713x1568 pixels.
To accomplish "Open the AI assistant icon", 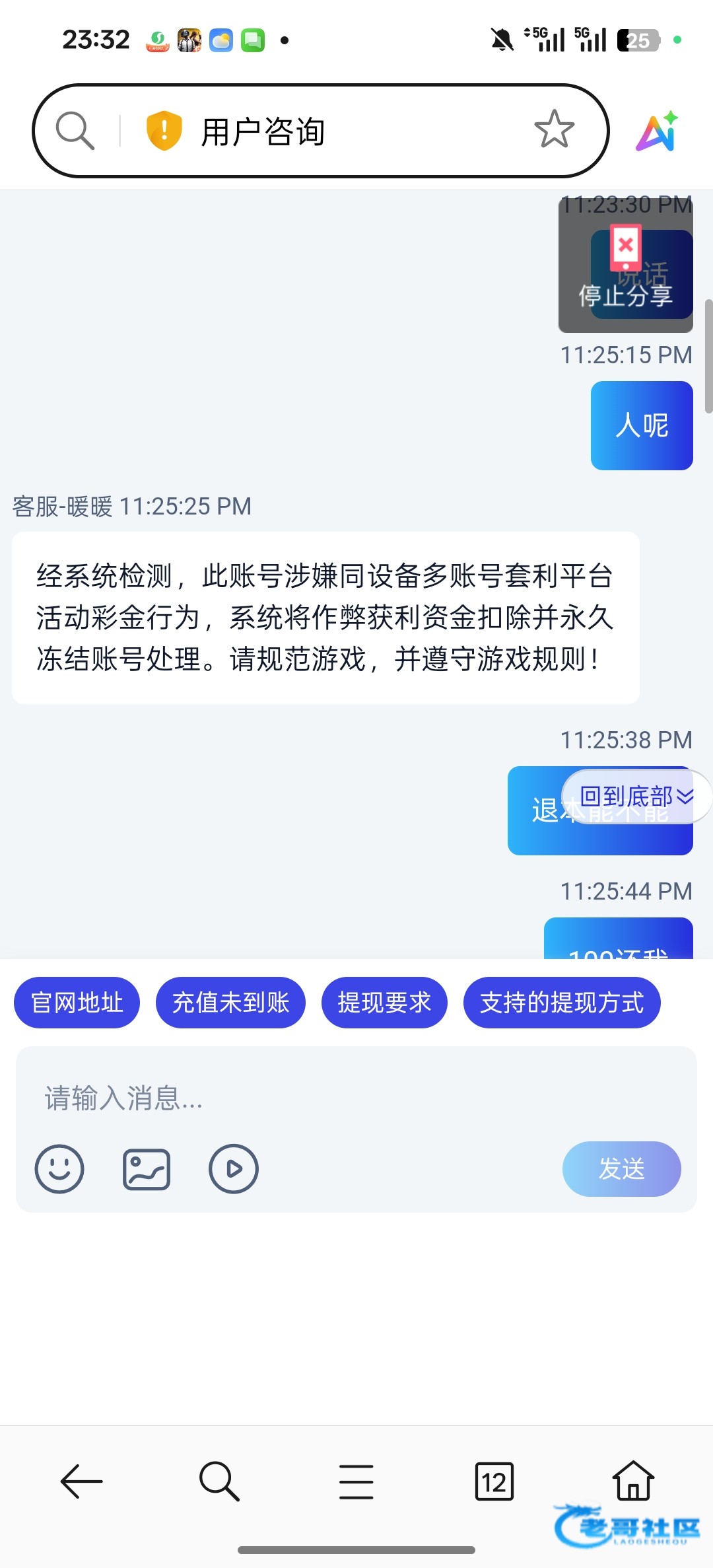I will (x=658, y=131).
